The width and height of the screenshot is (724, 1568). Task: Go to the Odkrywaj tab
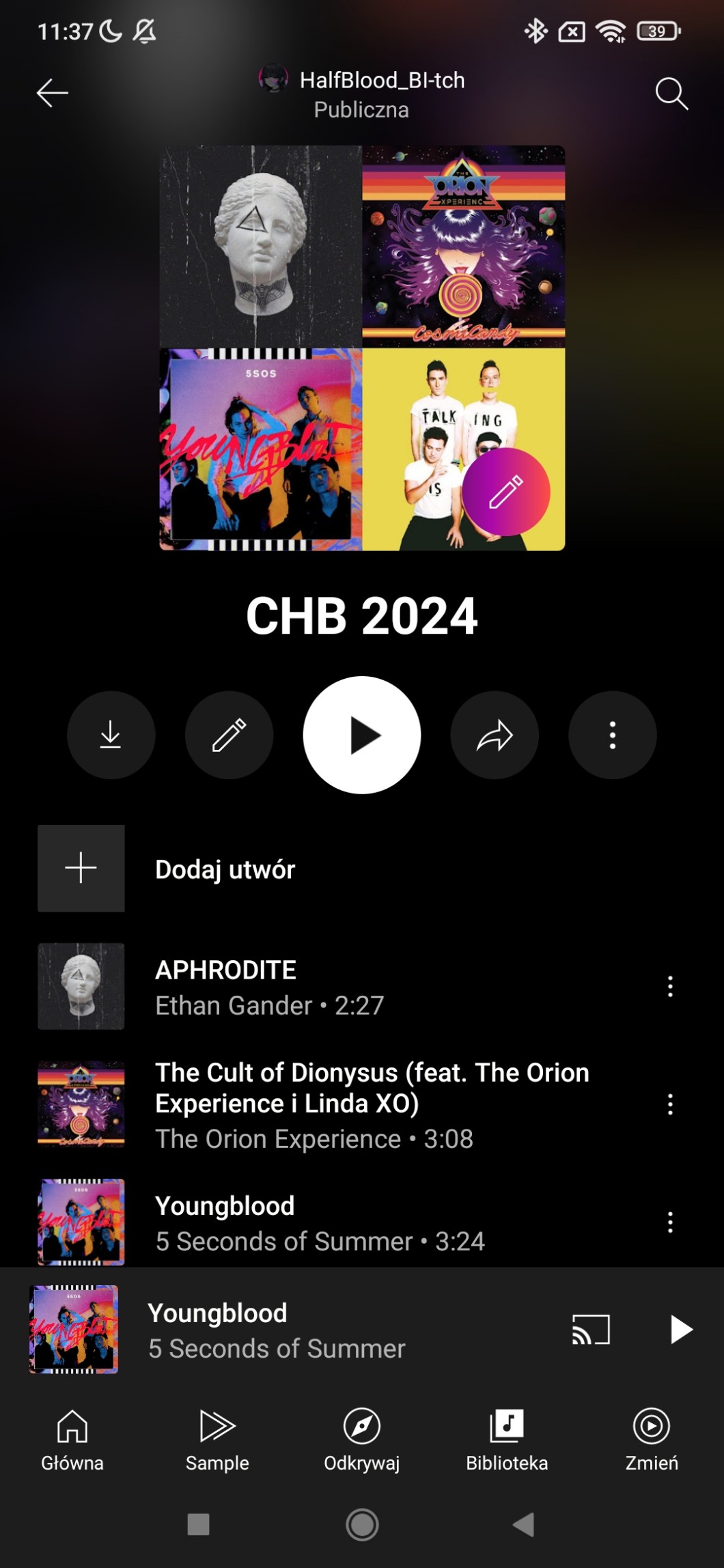coord(362,1439)
